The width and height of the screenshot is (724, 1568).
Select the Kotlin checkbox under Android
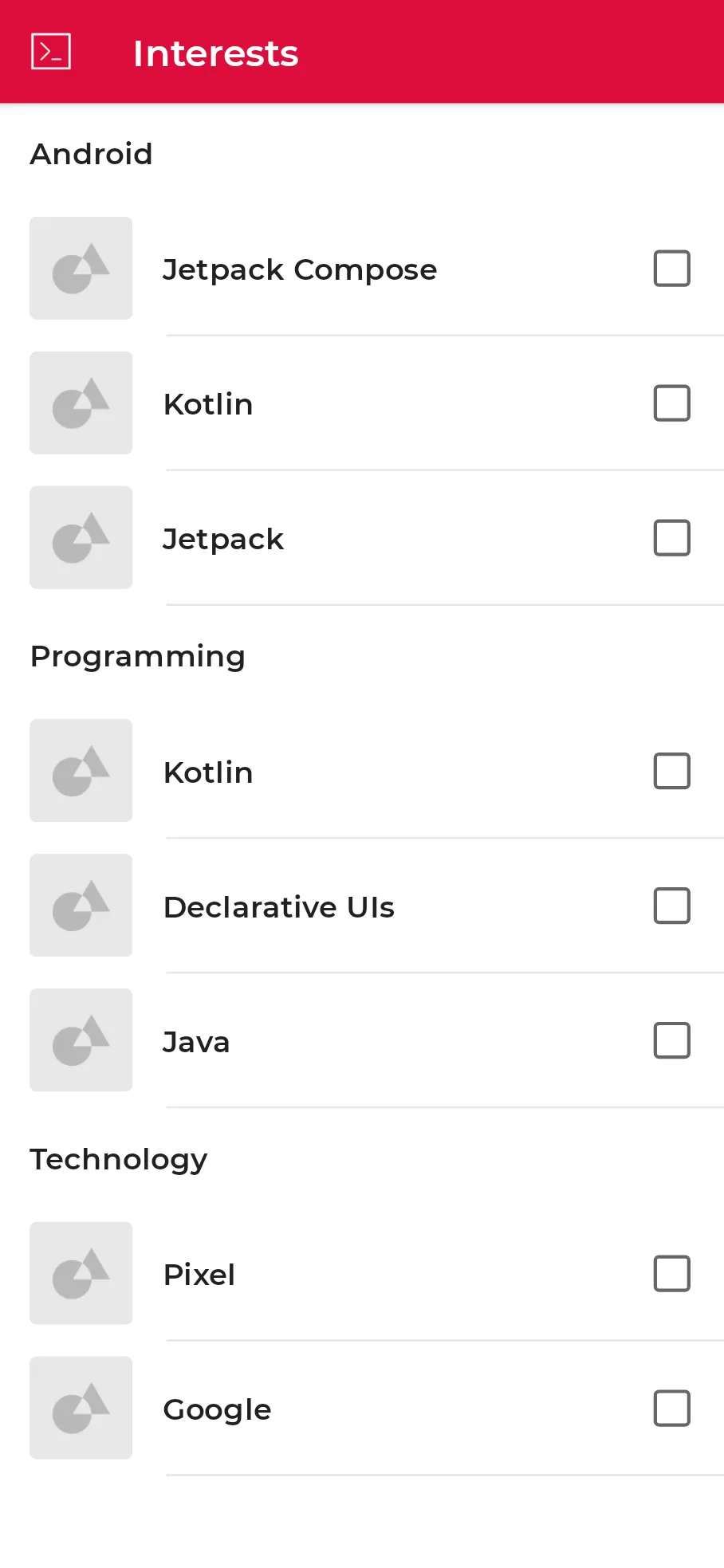pyautogui.click(x=671, y=403)
